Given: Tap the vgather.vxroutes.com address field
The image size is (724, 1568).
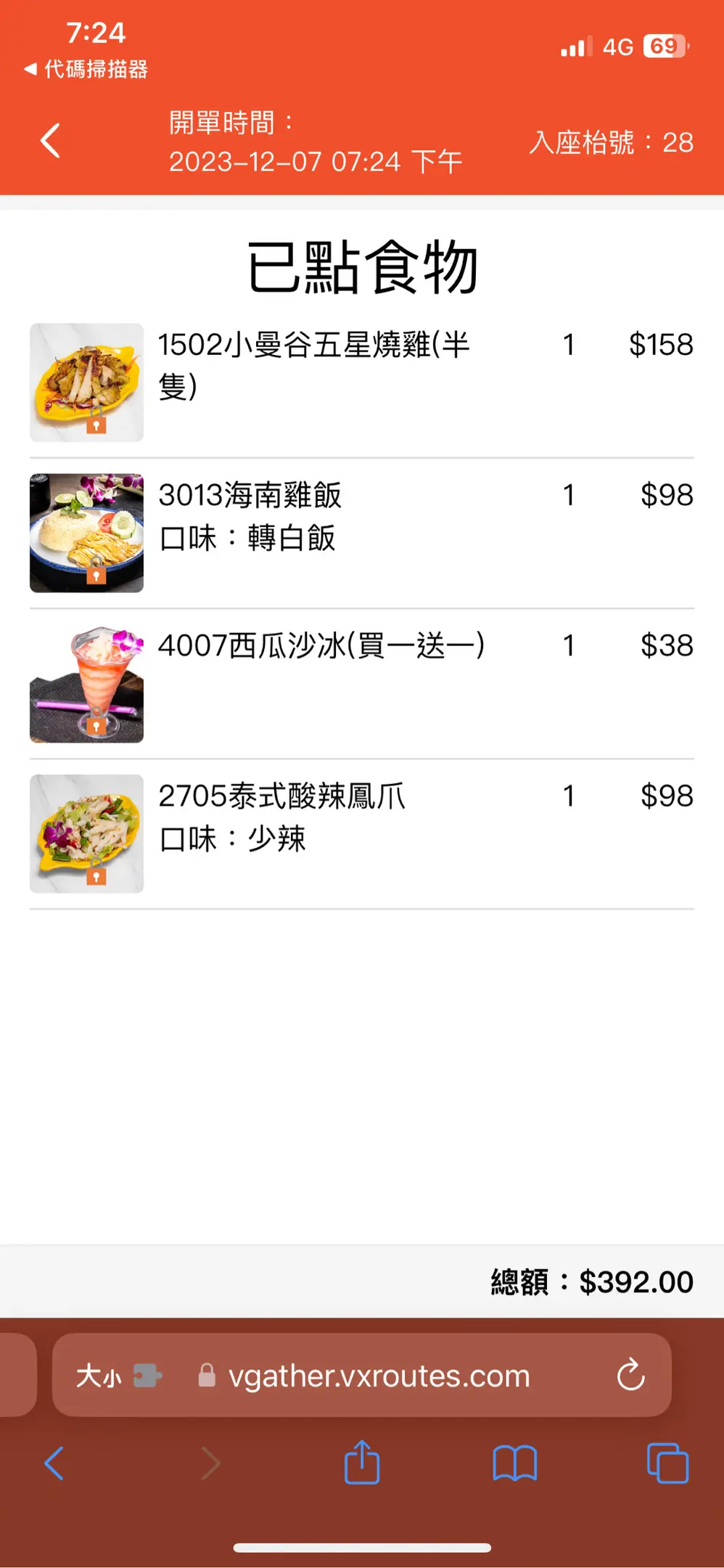Looking at the screenshot, I should click(379, 1376).
